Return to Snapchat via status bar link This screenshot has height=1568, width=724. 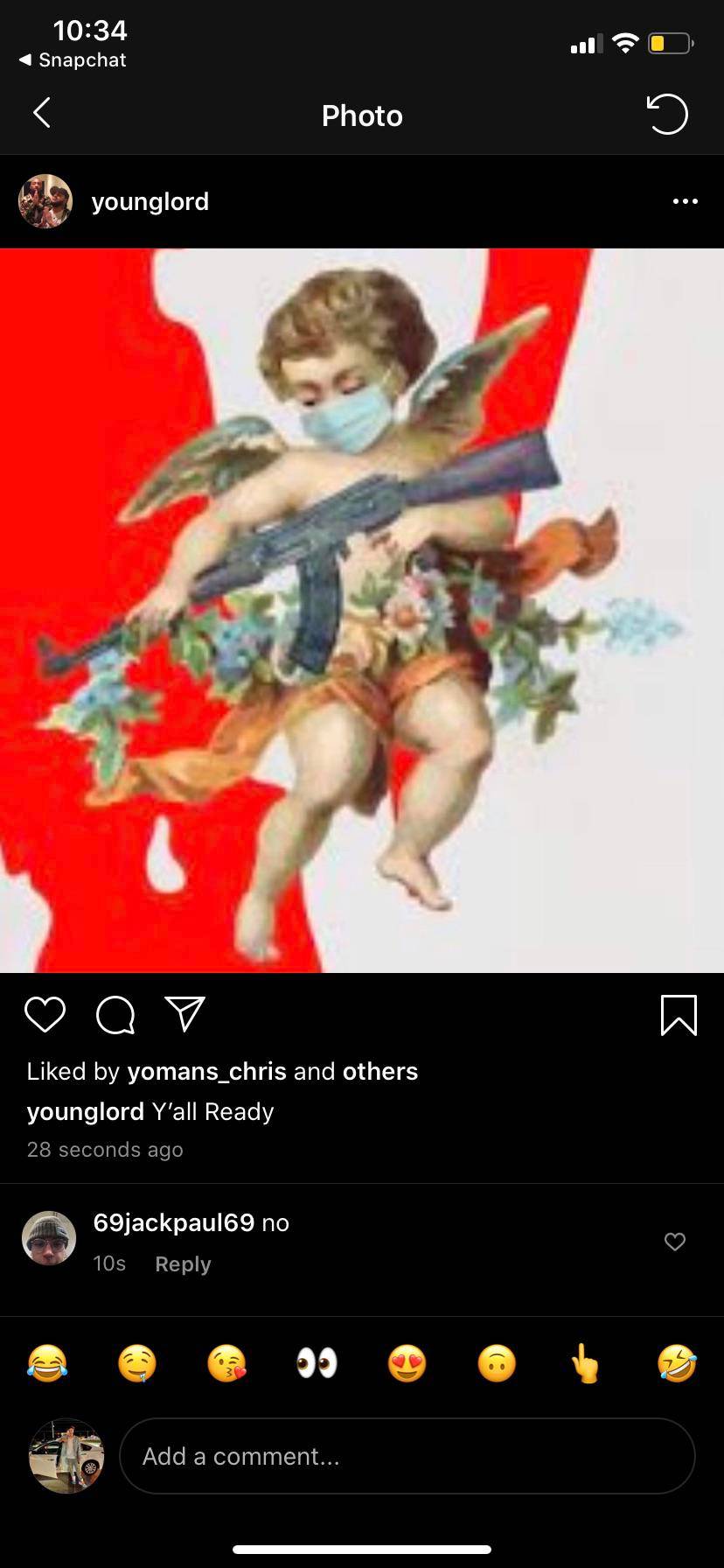pyautogui.click(x=73, y=60)
